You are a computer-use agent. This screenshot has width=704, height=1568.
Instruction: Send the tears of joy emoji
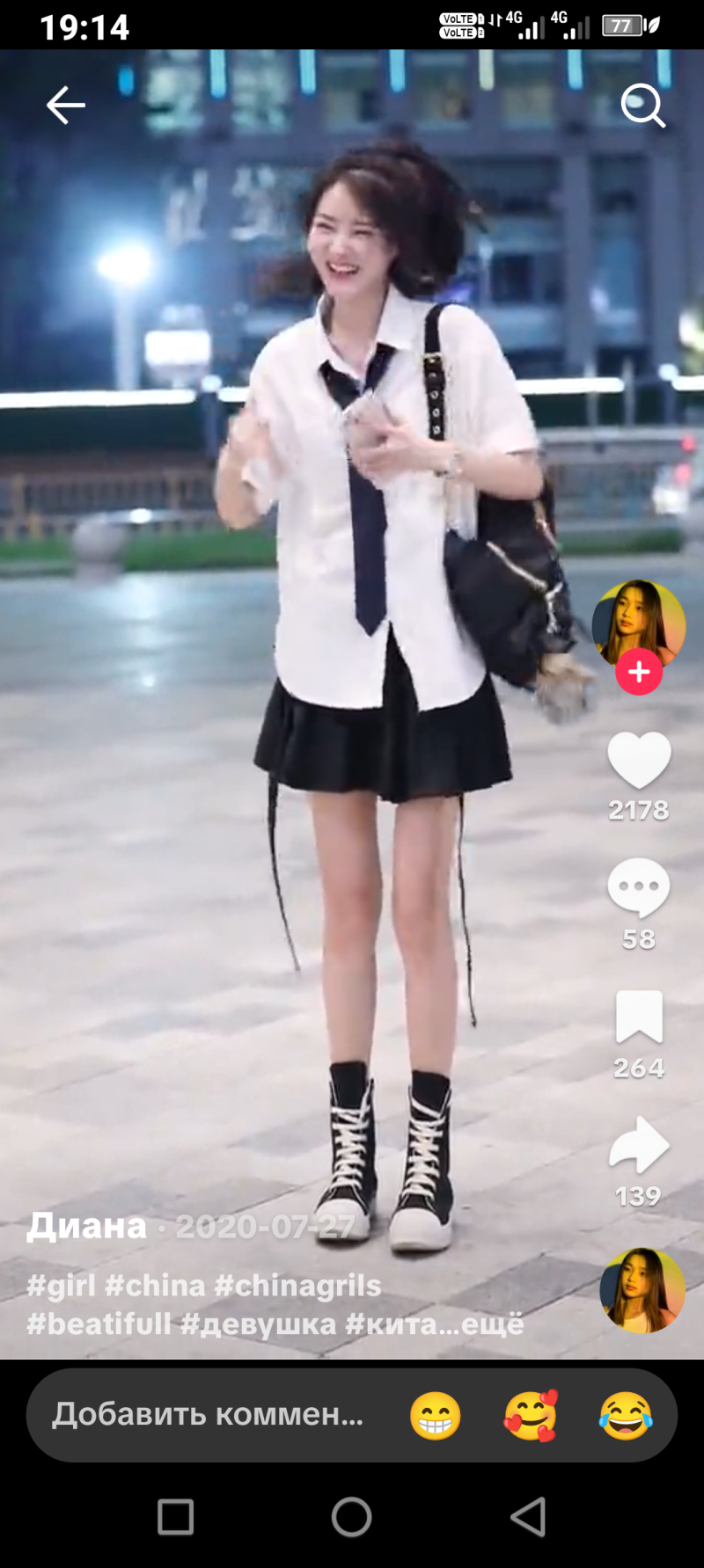point(626,1416)
